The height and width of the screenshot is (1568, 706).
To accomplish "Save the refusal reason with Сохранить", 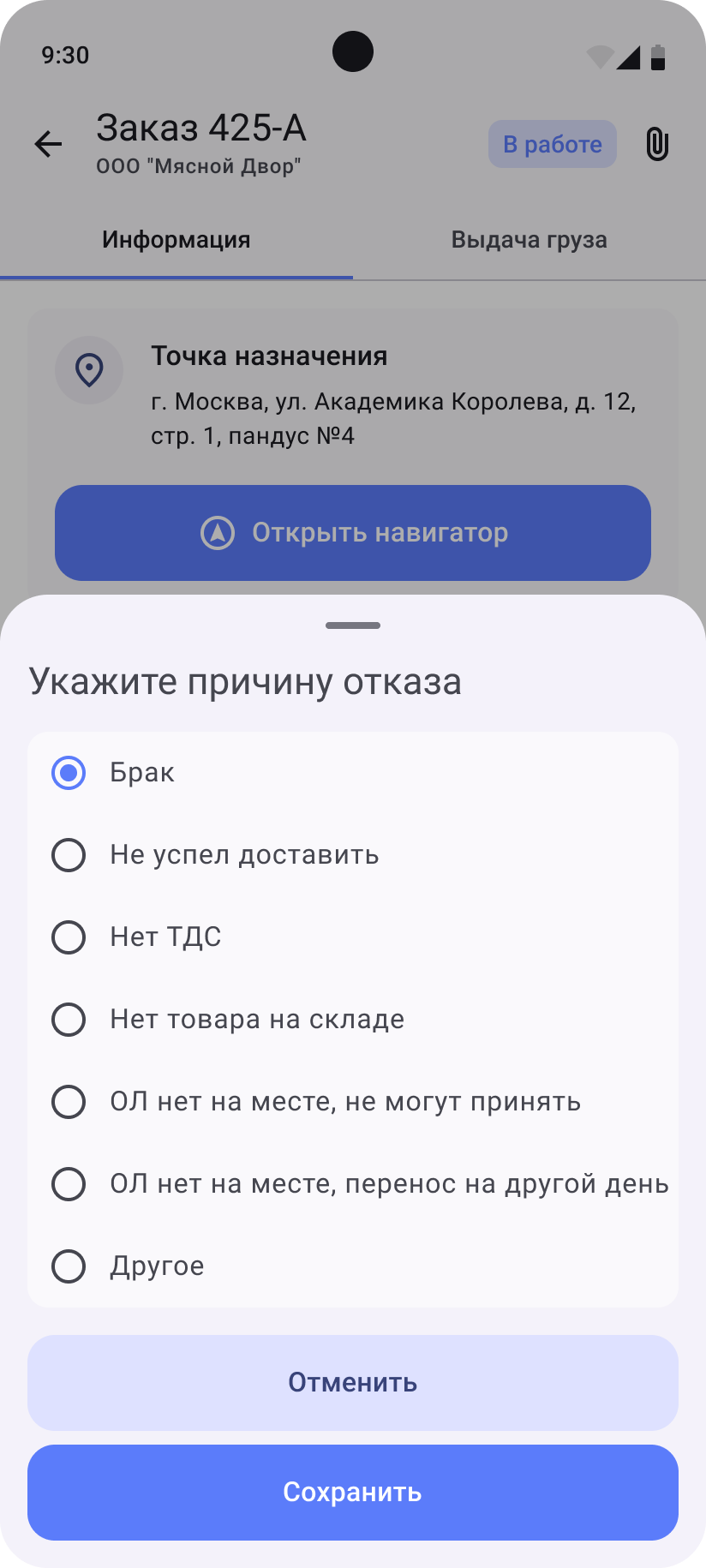I will (353, 1491).
